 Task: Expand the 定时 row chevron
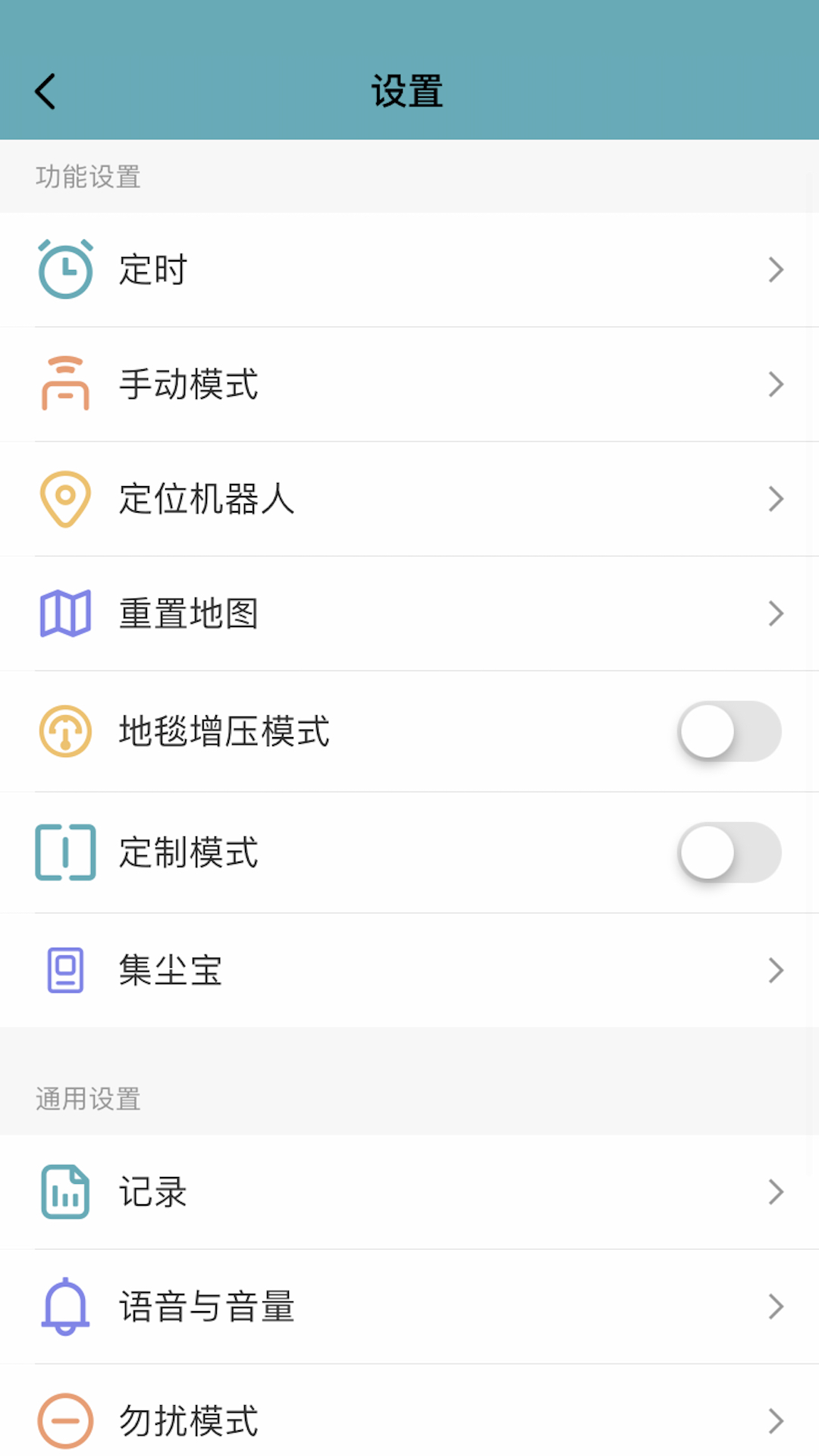click(x=777, y=269)
